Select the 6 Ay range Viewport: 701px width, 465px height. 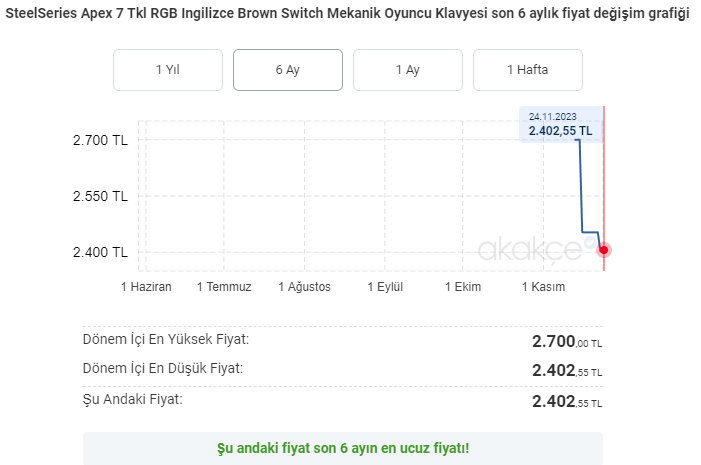click(x=288, y=70)
